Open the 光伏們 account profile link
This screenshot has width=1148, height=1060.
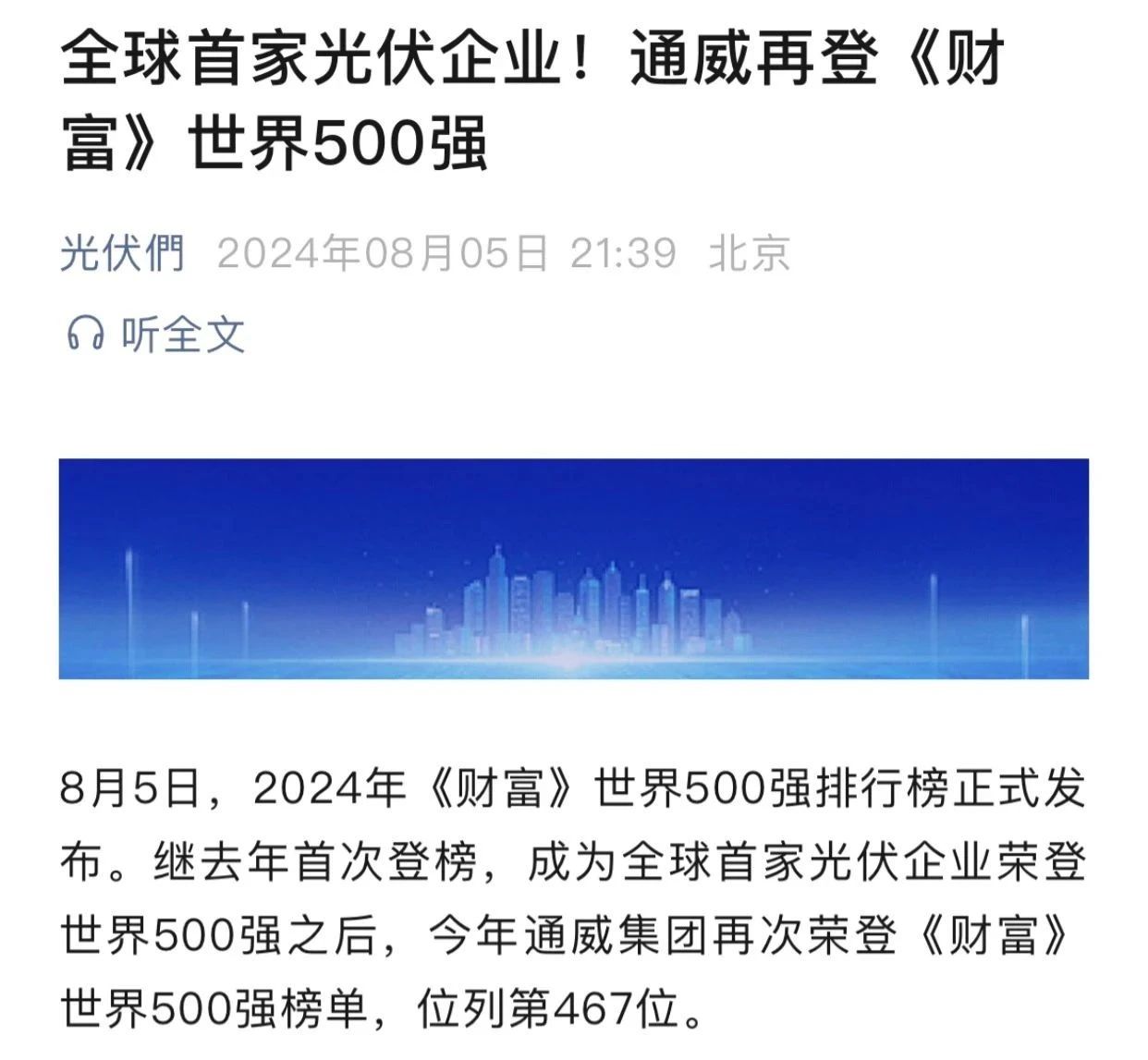[123, 253]
